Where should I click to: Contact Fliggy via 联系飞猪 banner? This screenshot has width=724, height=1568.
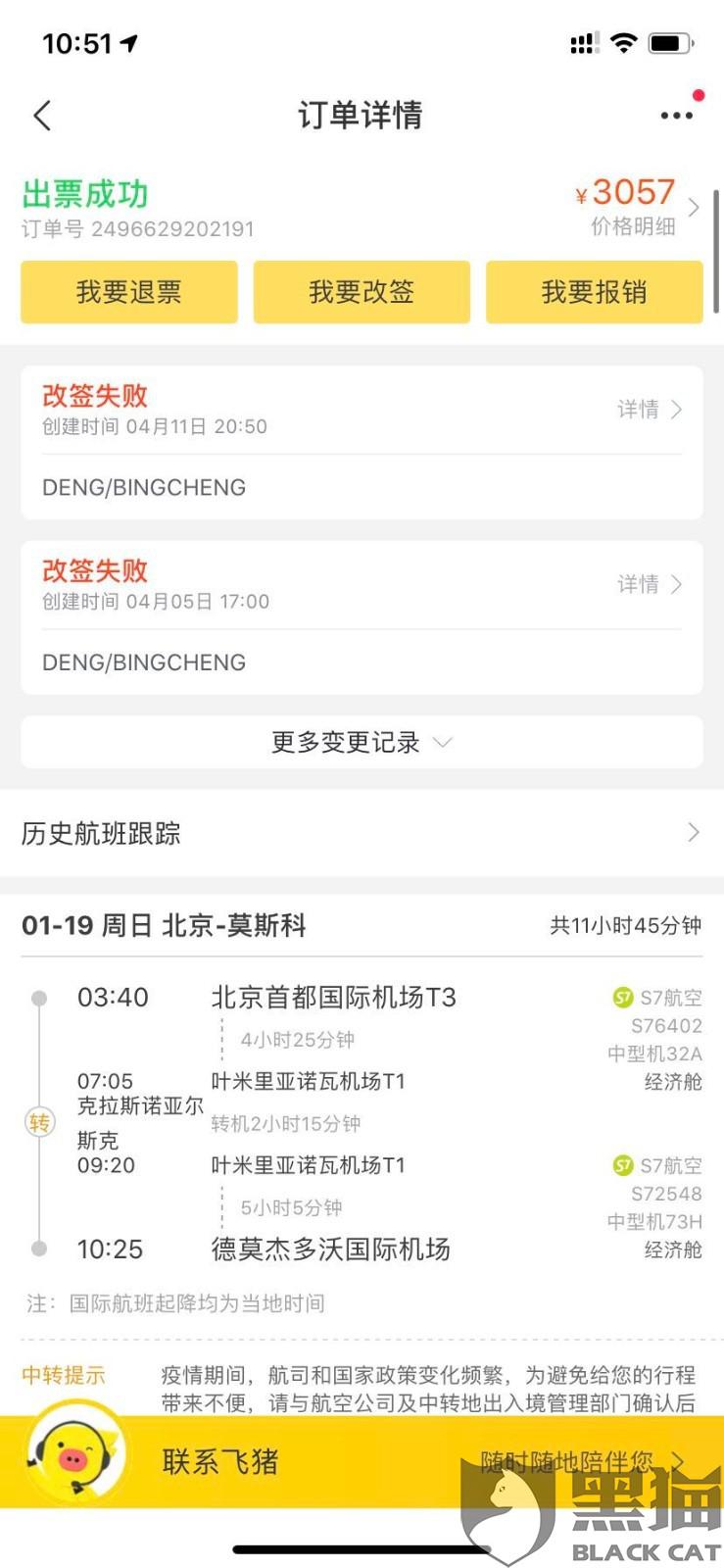(x=362, y=1461)
